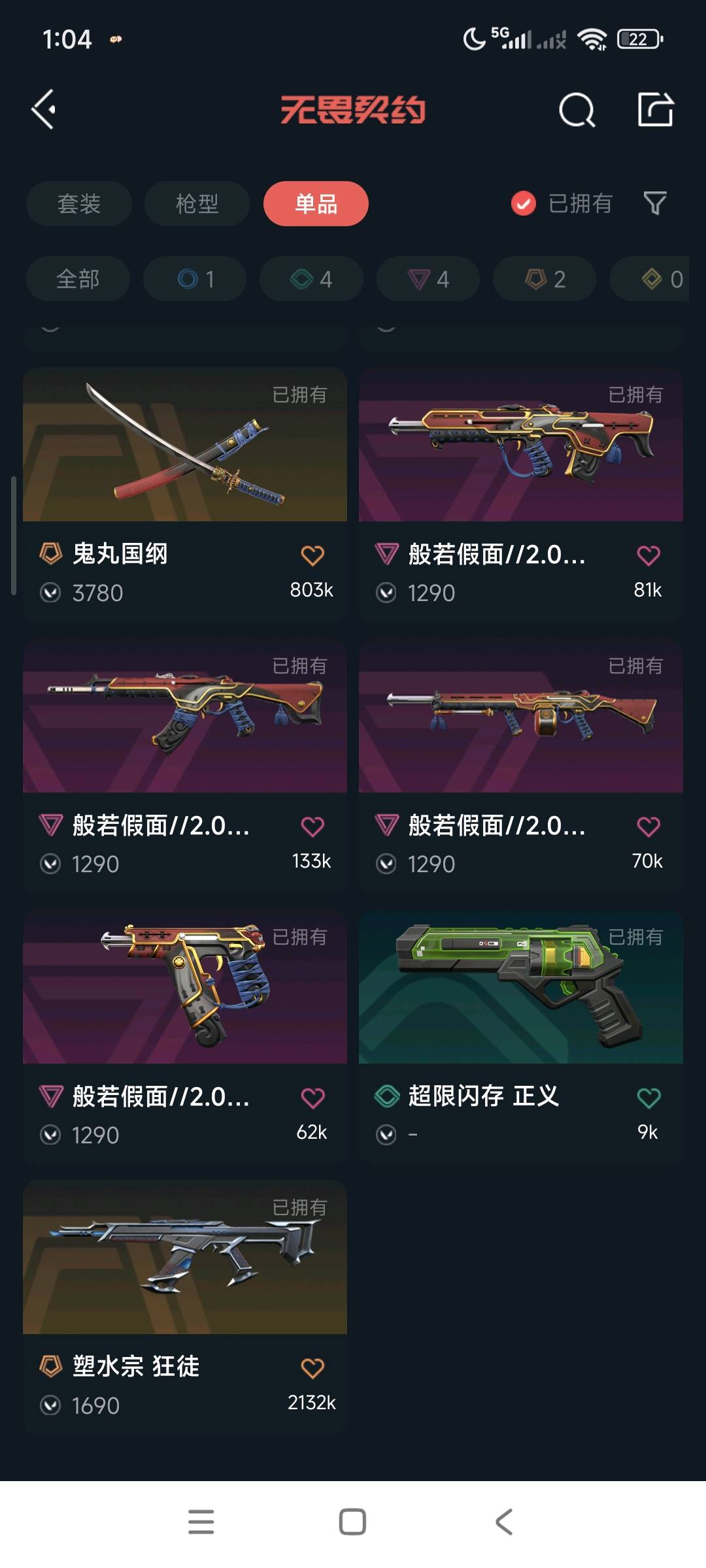Screen dimensions: 706x1568
Task: Tap the share icon in the header
Action: [655, 109]
